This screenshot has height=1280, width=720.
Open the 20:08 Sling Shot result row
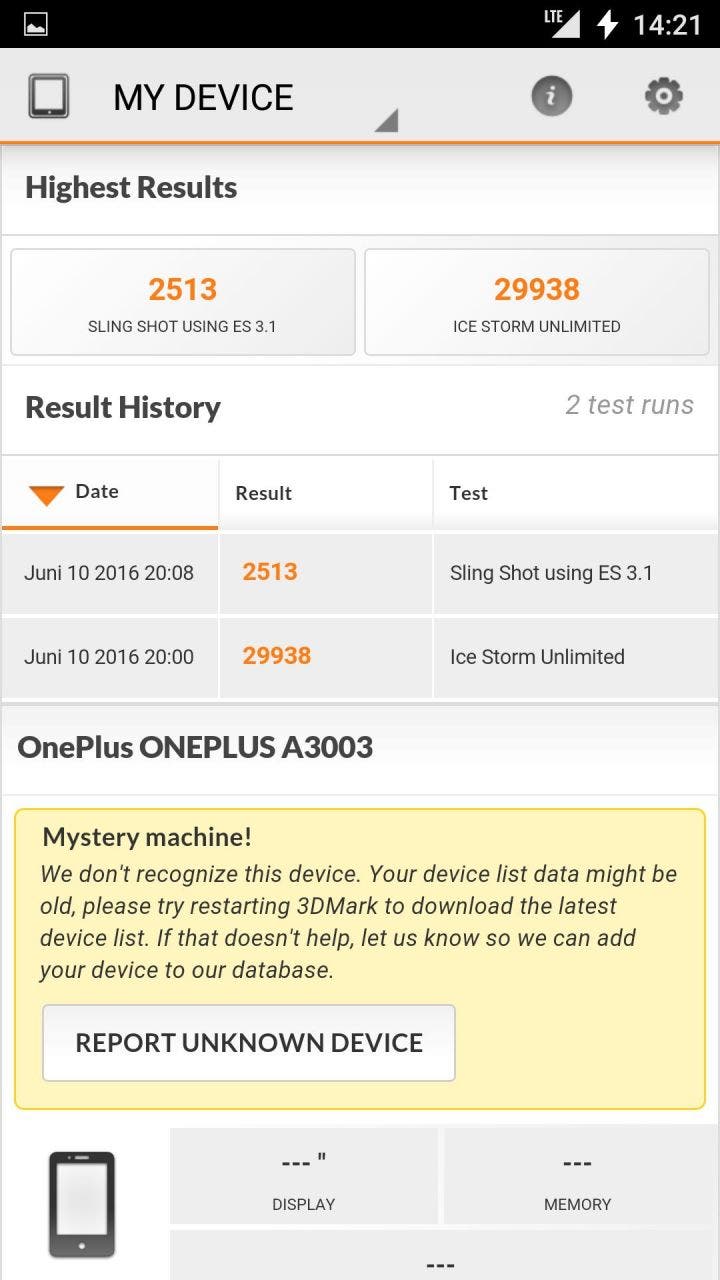click(x=360, y=573)
